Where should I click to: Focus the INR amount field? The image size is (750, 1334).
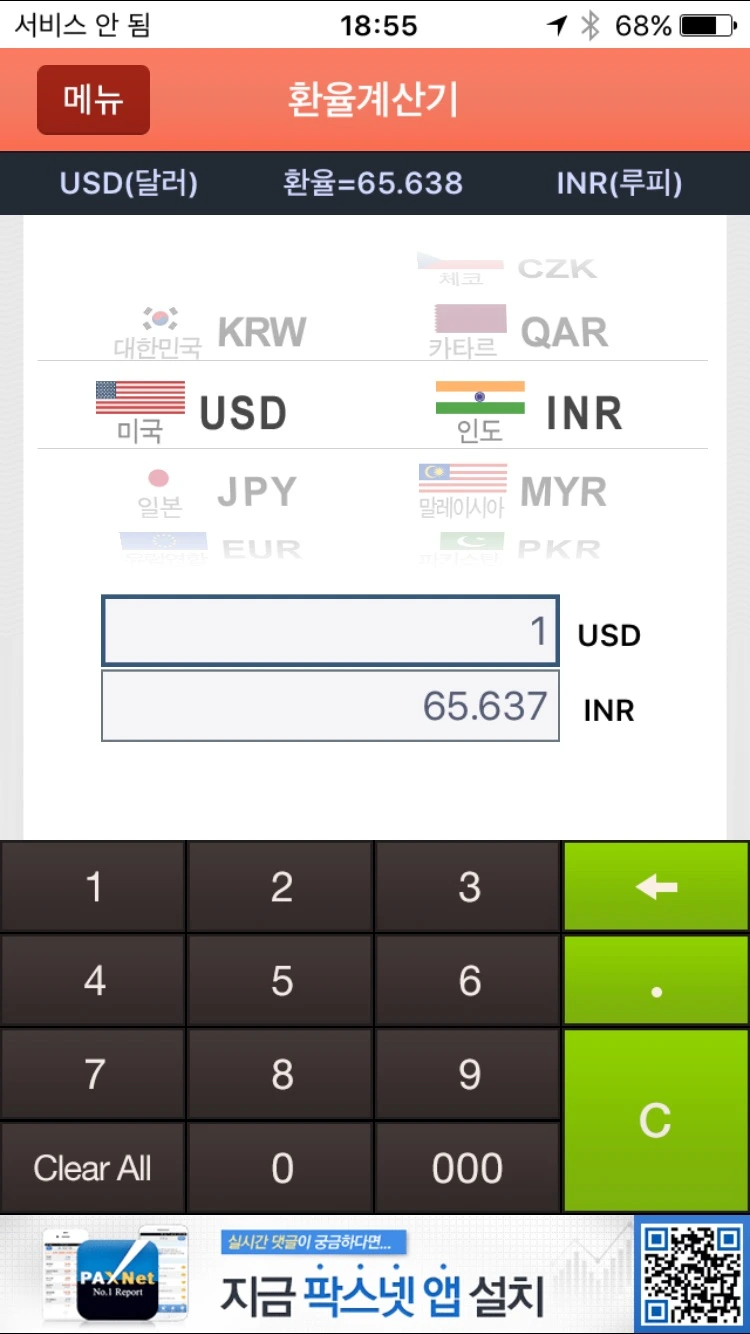tap(330, 706)
